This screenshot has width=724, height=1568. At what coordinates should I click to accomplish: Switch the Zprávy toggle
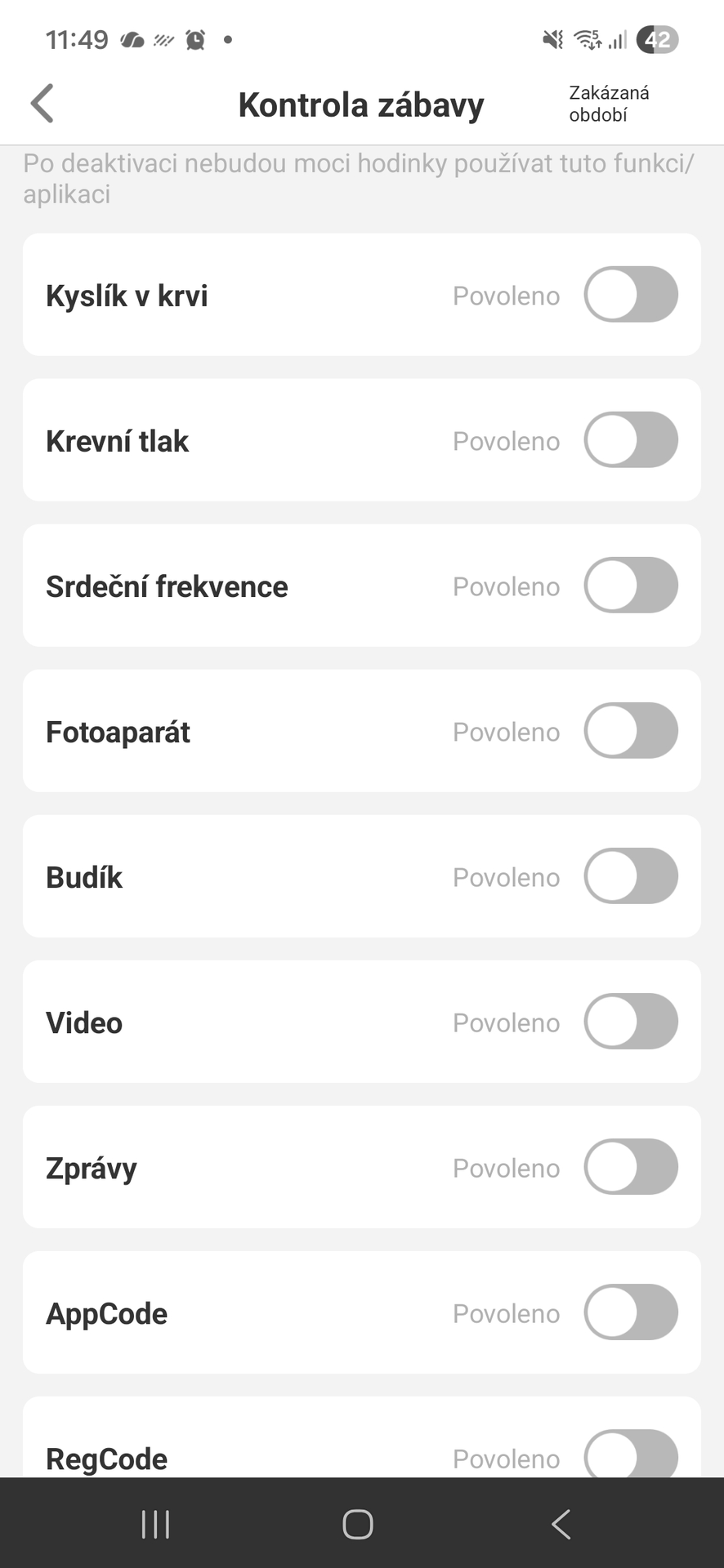630,1166
